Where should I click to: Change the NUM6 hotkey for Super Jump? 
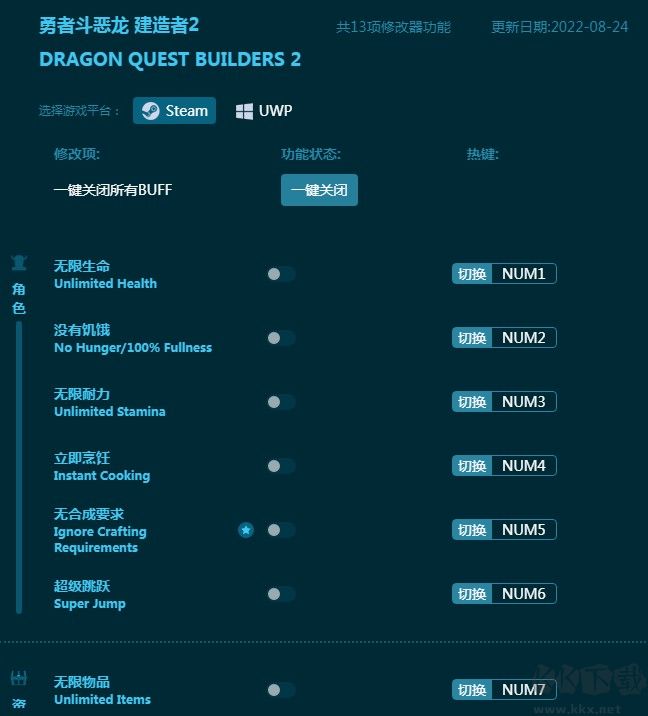[523, 594]
